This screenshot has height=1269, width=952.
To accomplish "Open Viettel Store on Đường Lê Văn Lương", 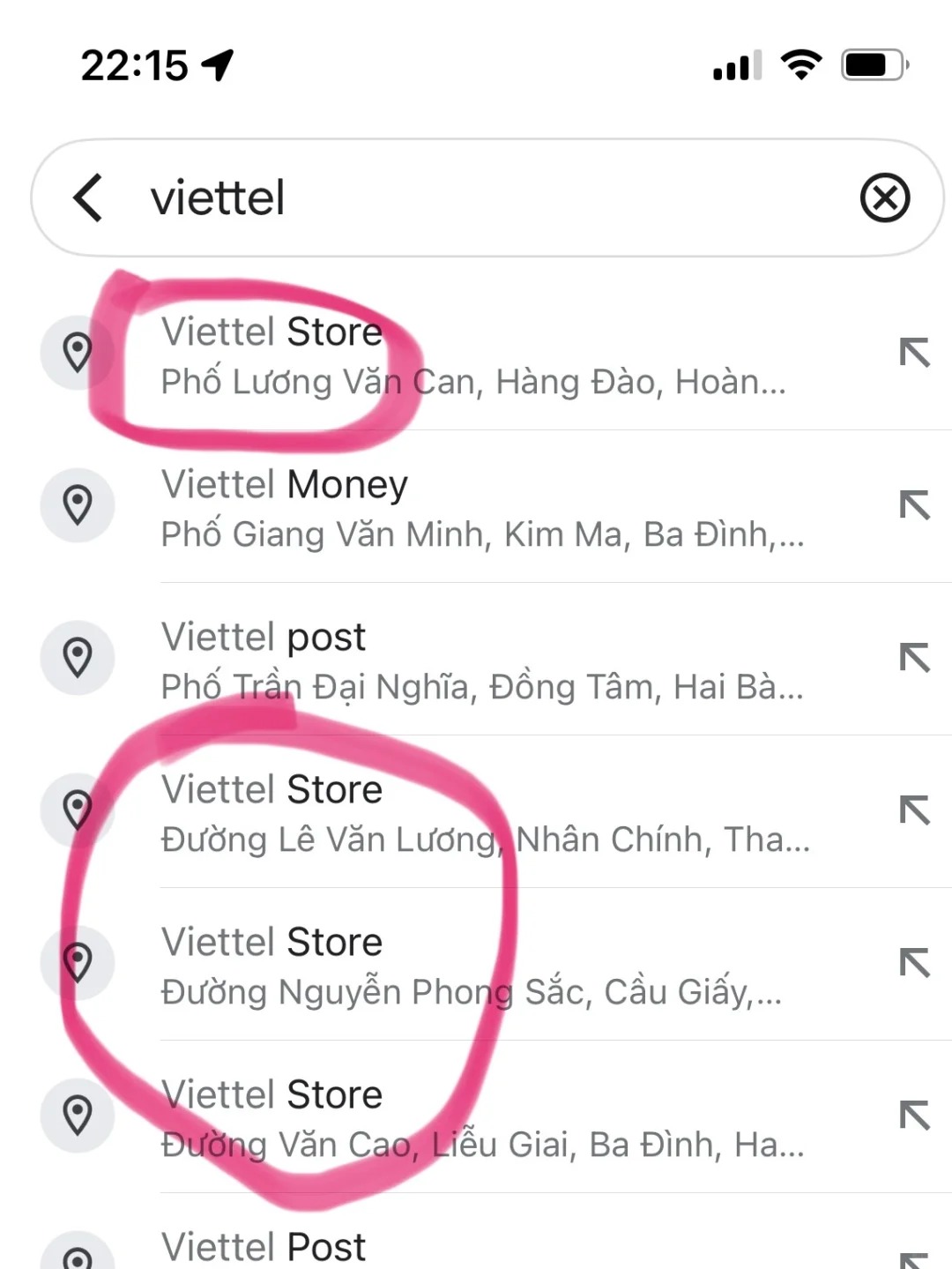I will click(476, 813).
